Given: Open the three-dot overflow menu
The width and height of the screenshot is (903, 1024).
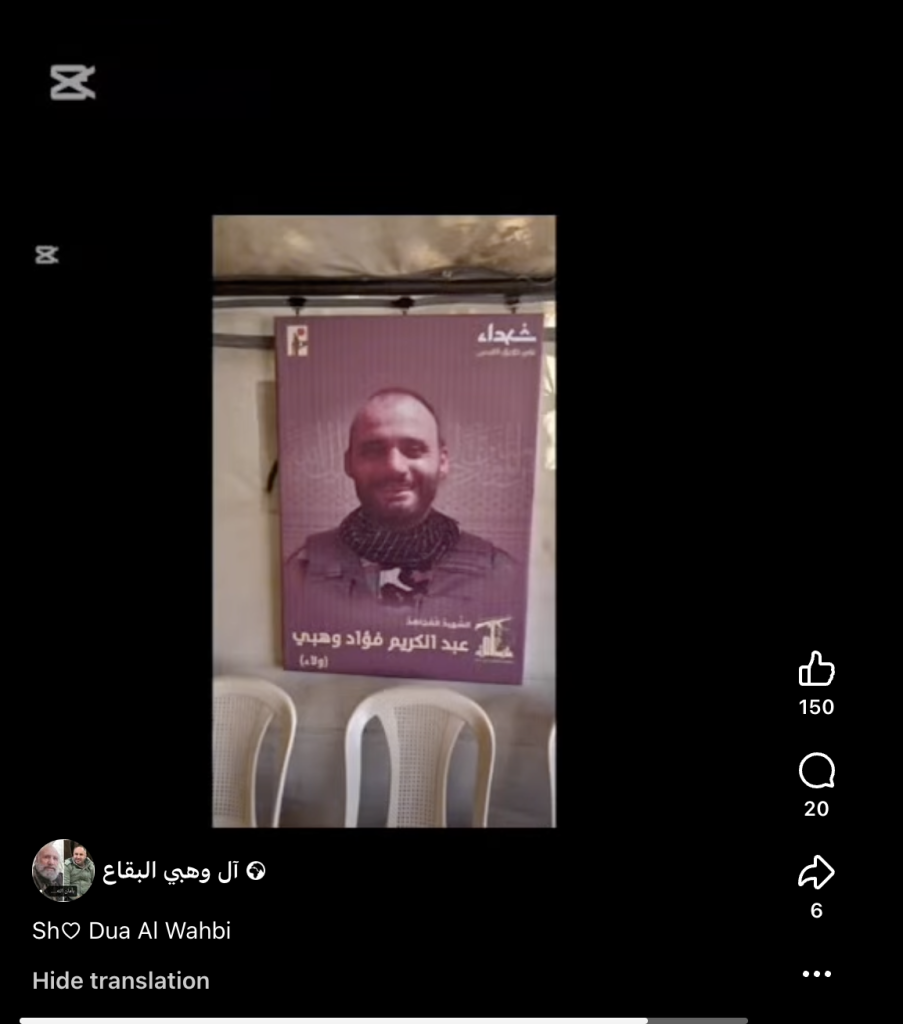Looking at the screenshot, I should pyautogui.click(x=816, y=974).
